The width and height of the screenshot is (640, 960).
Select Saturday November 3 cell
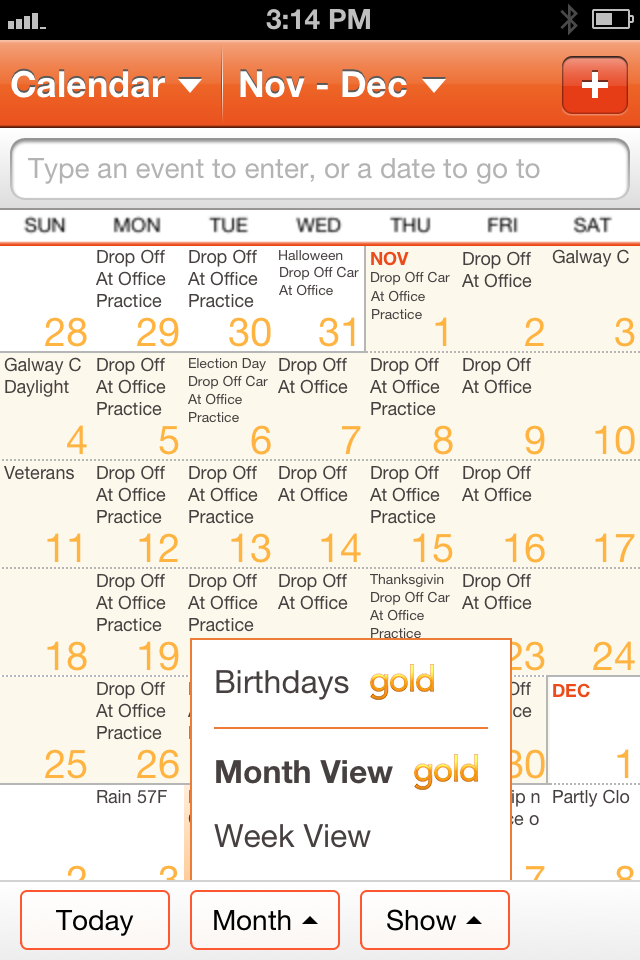click(595, 298)
